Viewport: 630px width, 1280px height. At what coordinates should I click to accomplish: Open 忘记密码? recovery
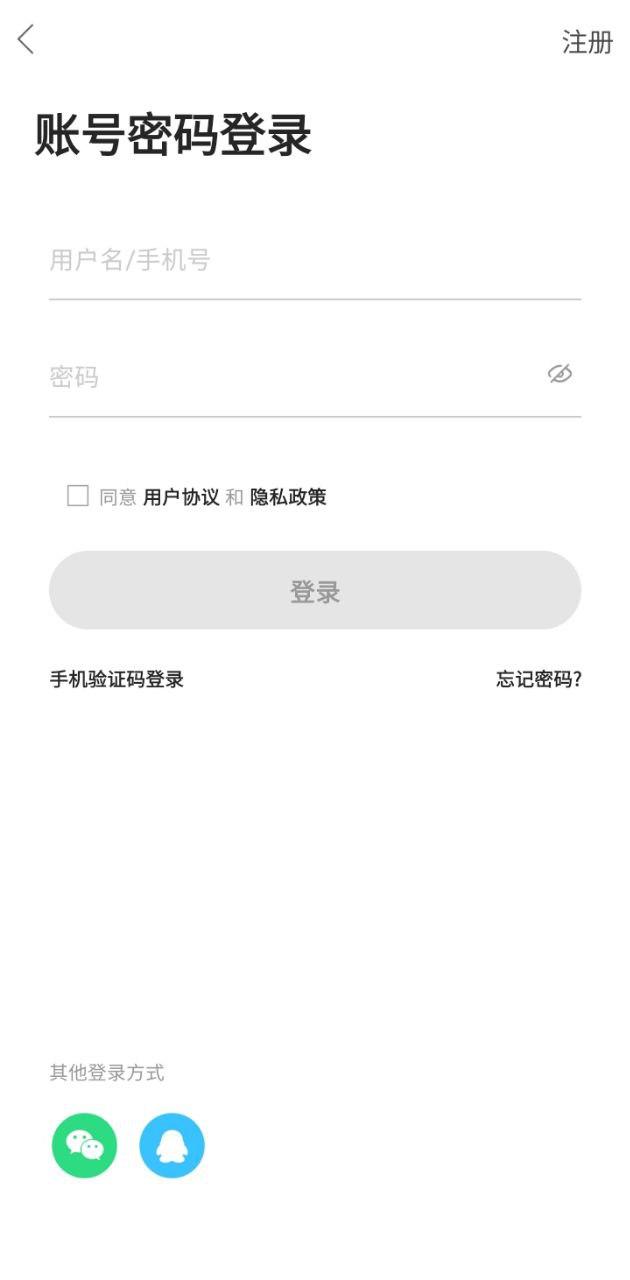pyautogui.click(x=539, y=680)
